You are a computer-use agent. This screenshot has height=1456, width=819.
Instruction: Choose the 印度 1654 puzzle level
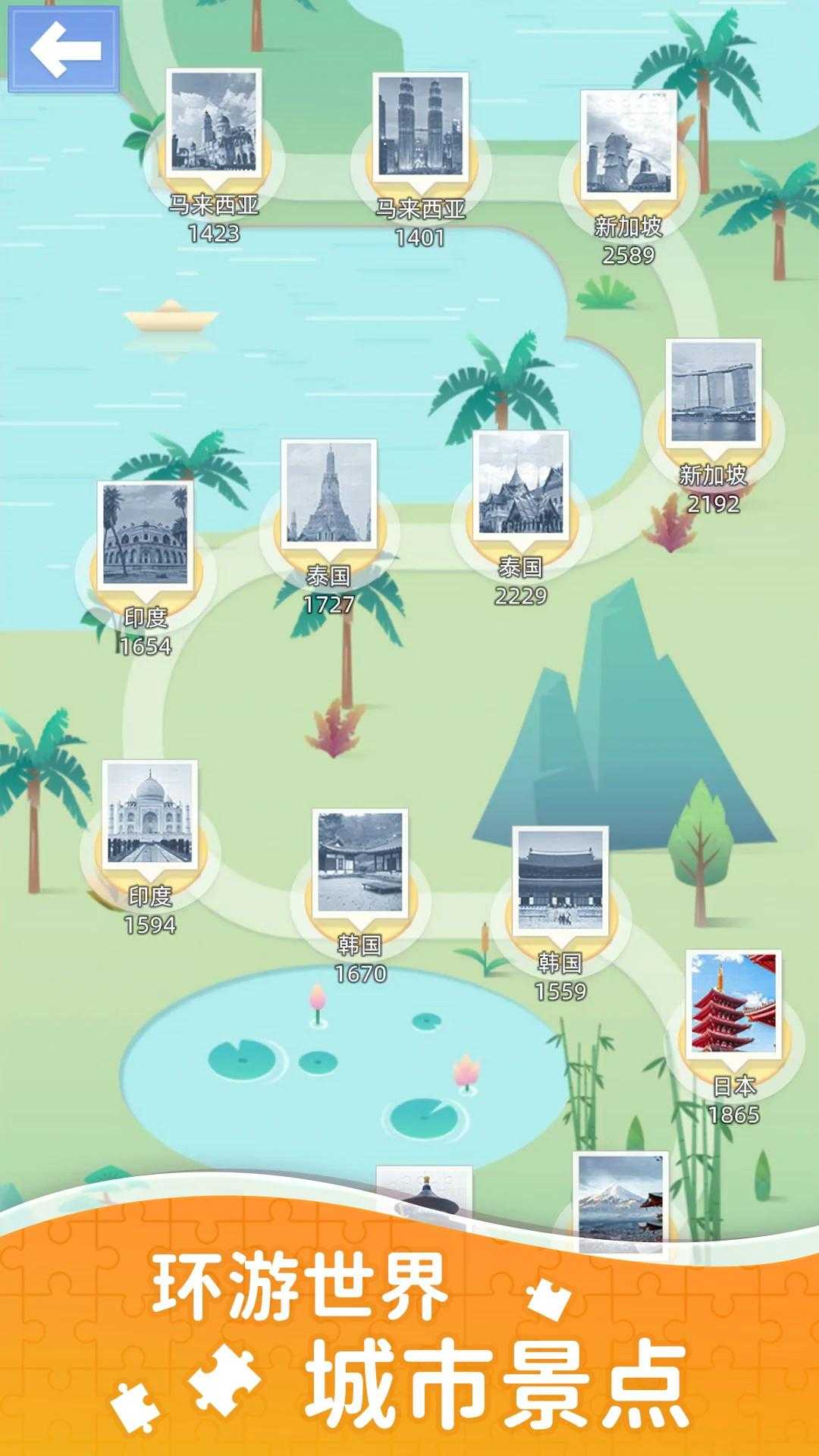coord(145,535)
